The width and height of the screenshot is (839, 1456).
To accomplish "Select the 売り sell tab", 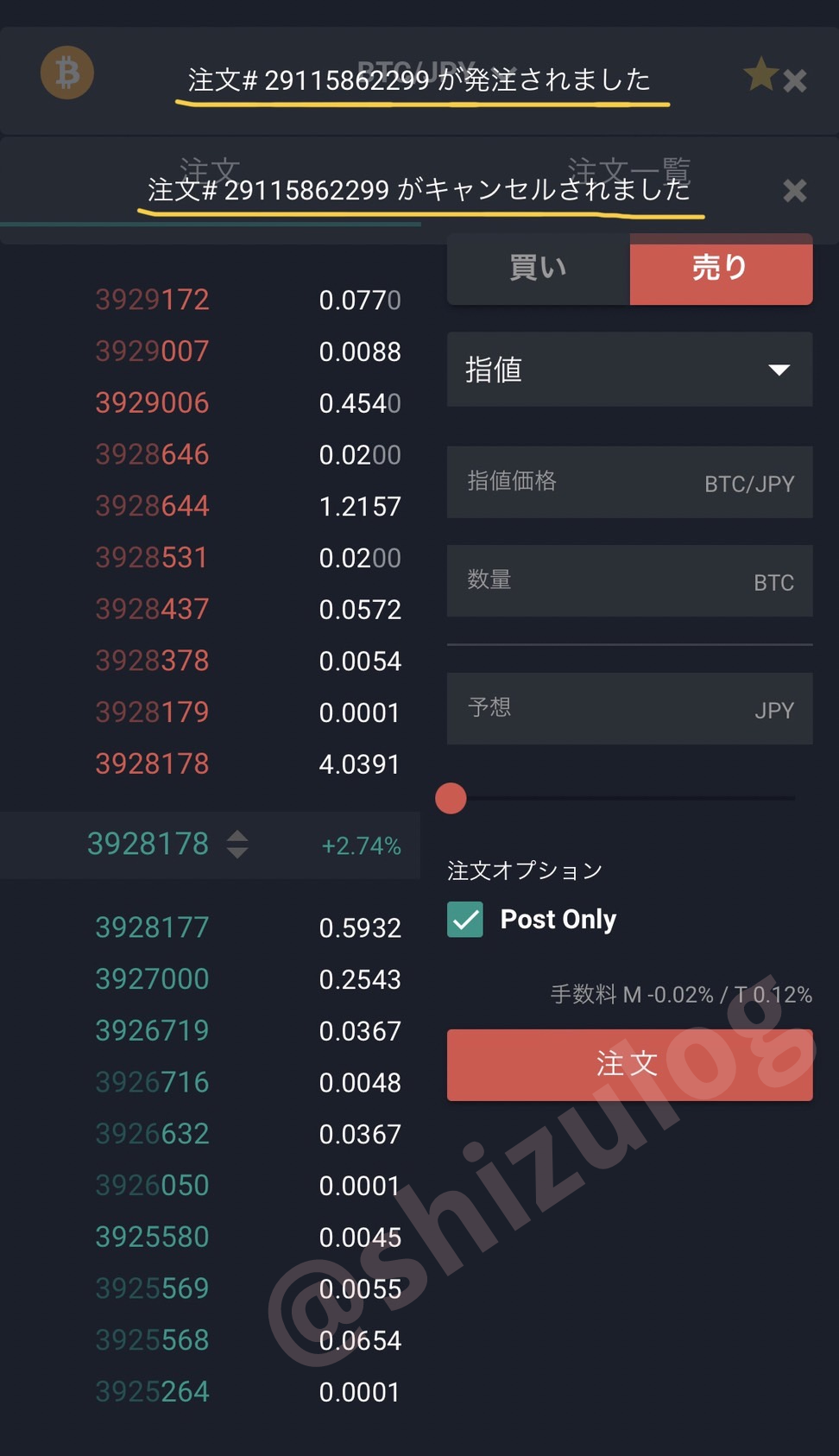I will pyautogui.click(x=722, y=269).
